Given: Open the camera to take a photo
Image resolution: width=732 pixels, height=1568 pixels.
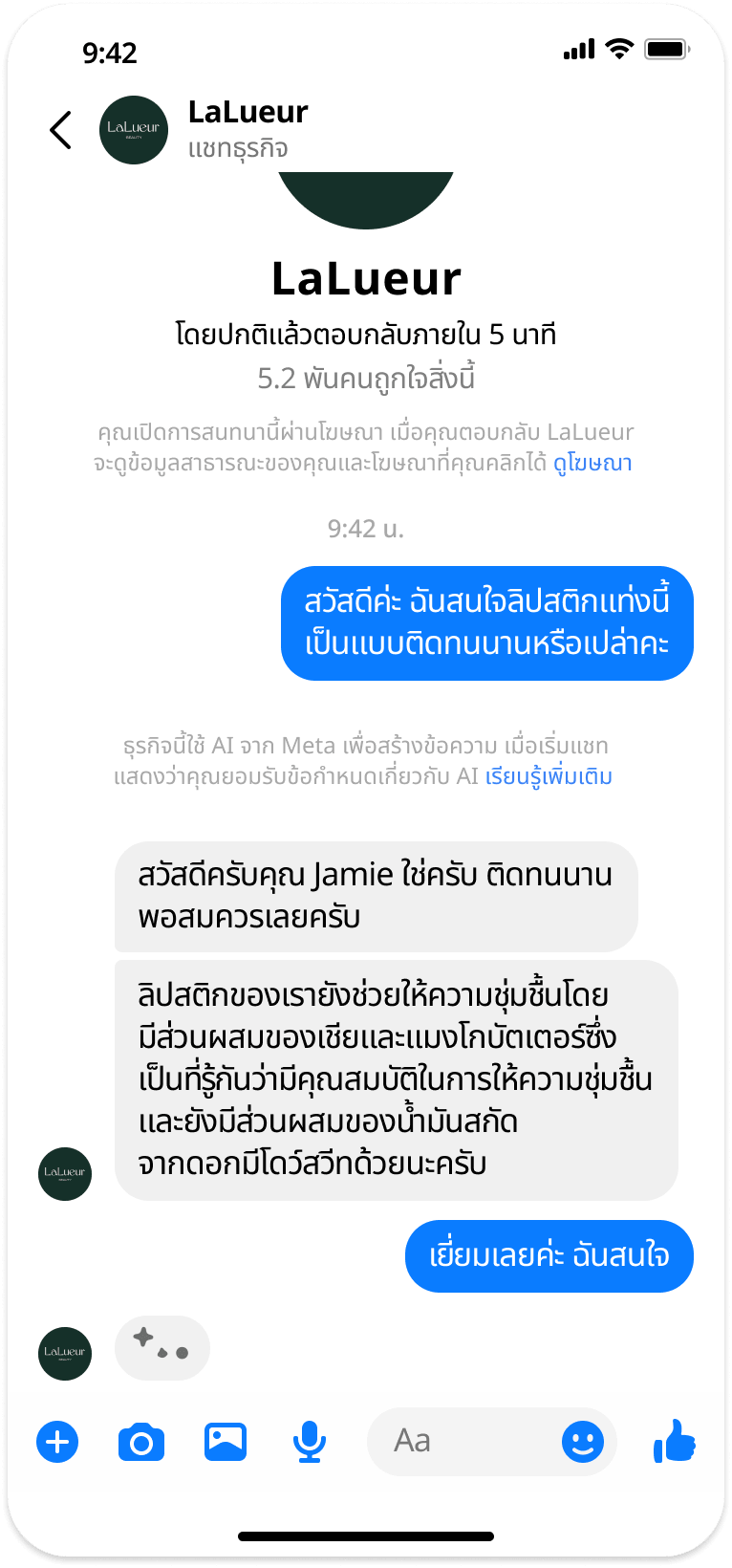Looking at the screenshot, I should coord(141,1442).
